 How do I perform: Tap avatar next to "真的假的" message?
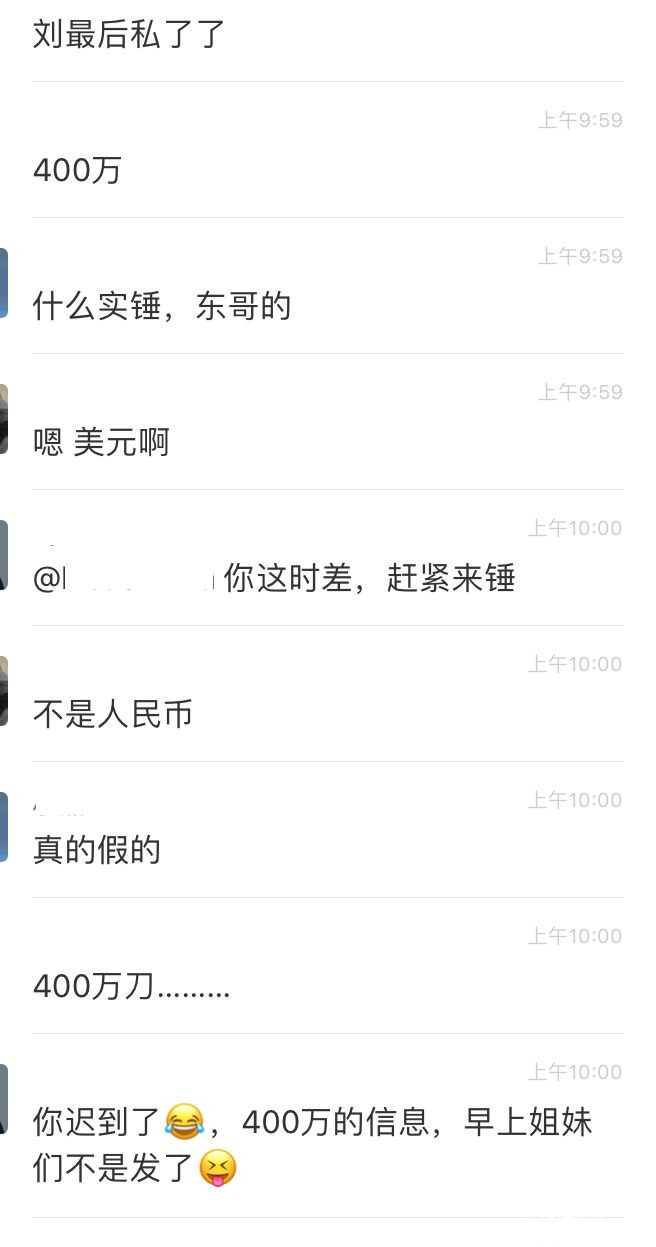(x=4, y=827)
